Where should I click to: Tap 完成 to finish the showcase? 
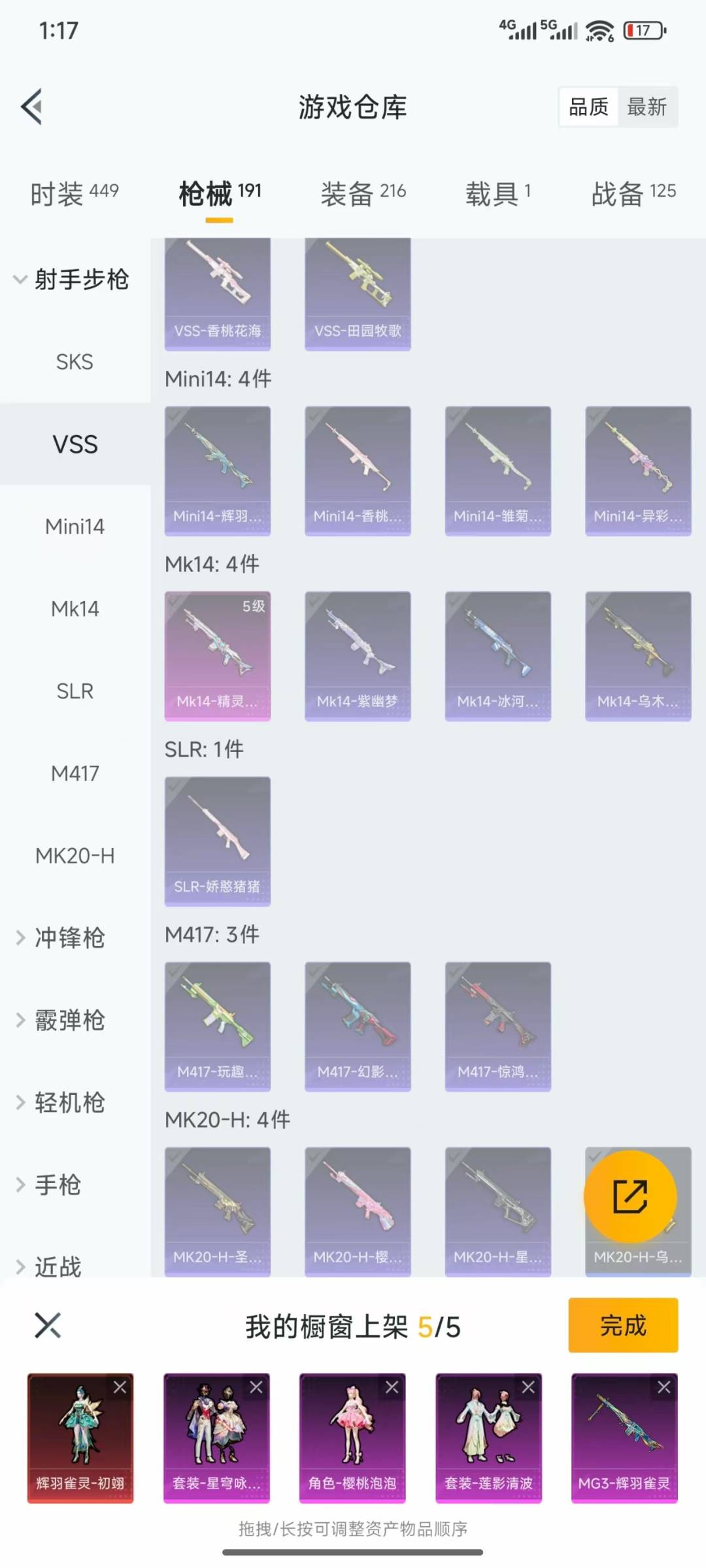tap(622, 1325)
